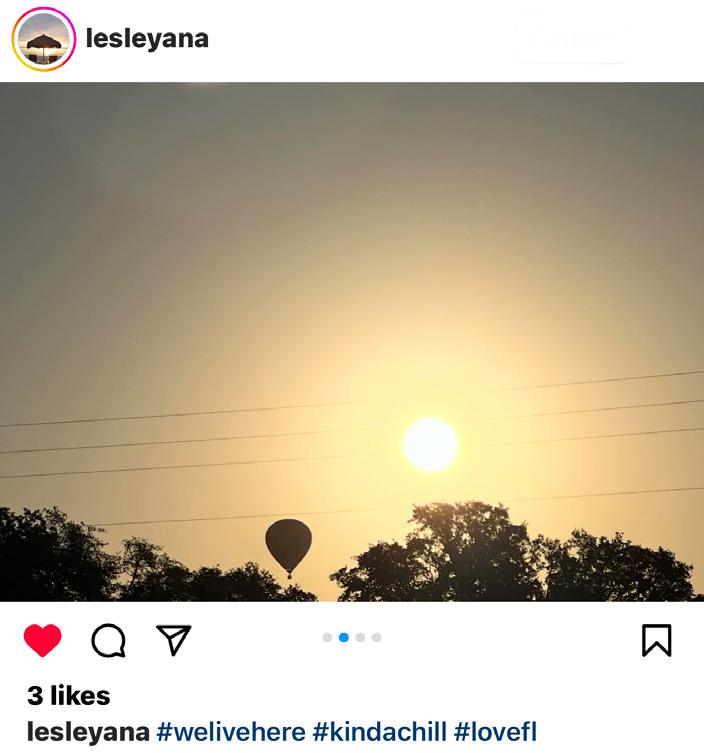The height and width of the screenshot is (753, 704).
Task: Open lesleyana's name in the caption
Action: click(88, 732)
